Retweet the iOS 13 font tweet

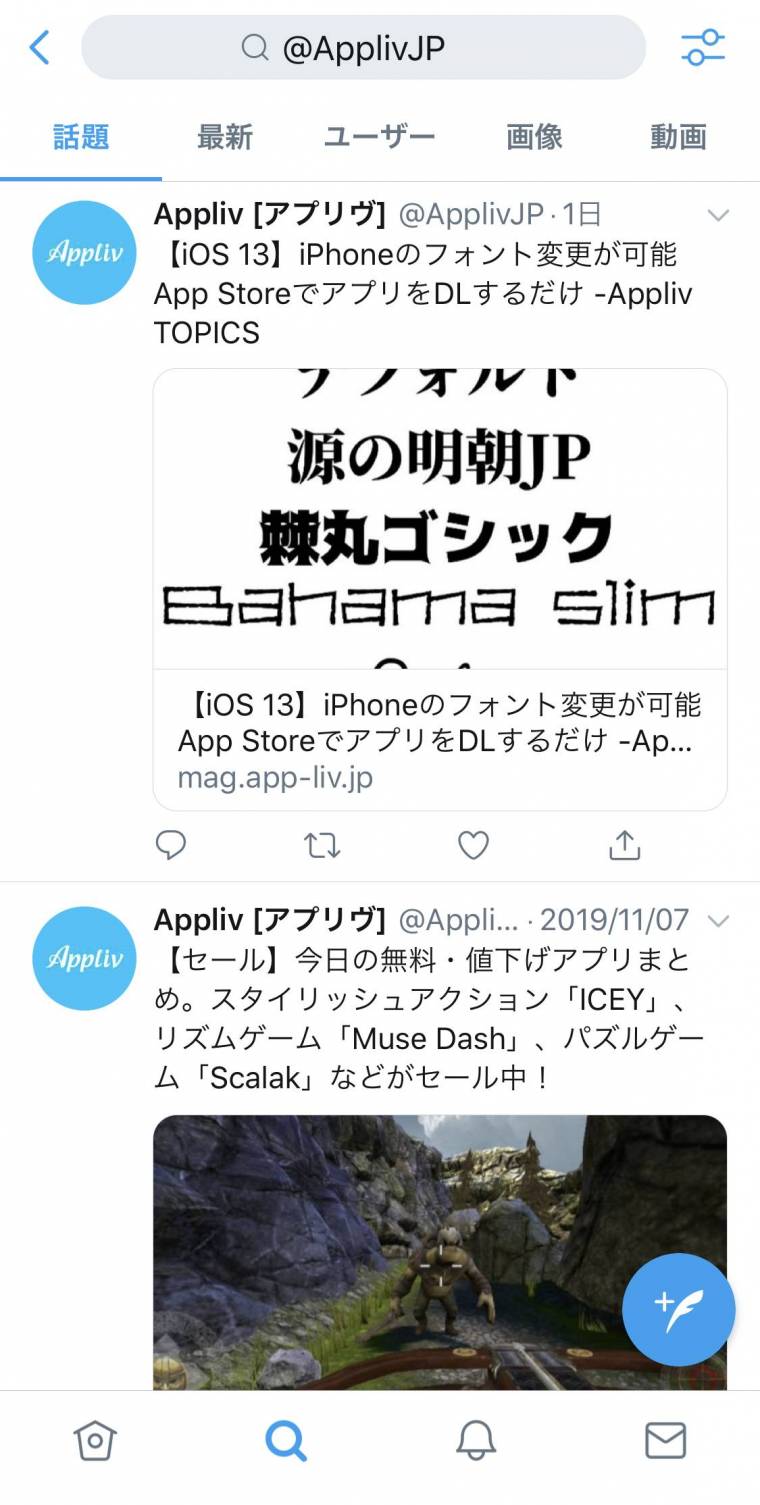[x=322, y=846]
